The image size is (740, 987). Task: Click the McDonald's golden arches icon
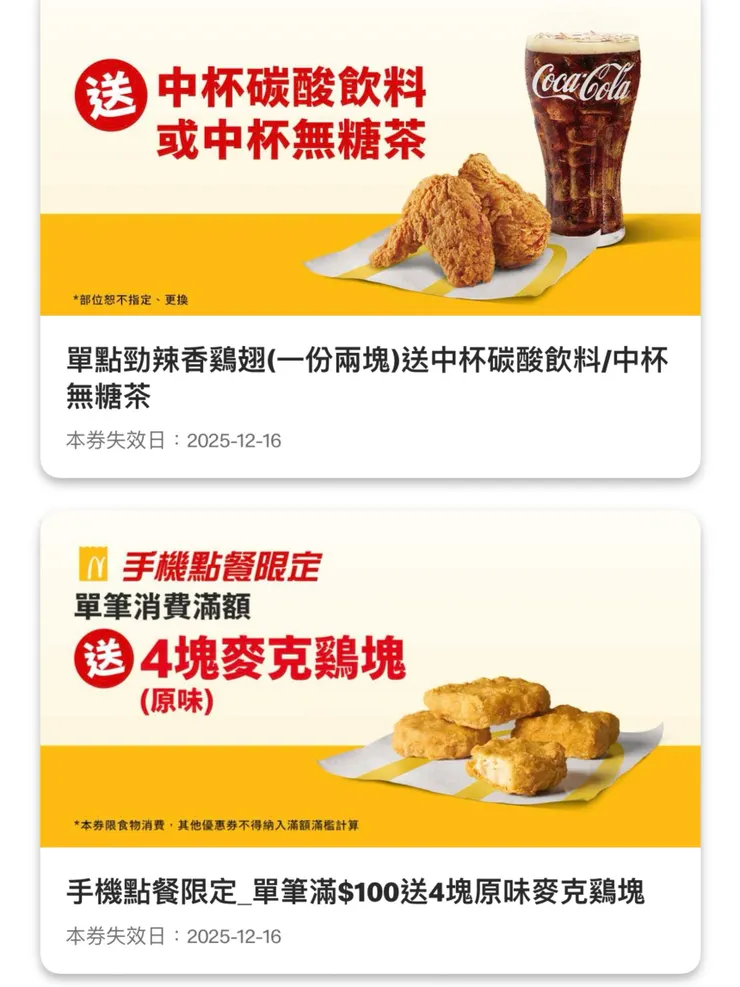(93, 565)
